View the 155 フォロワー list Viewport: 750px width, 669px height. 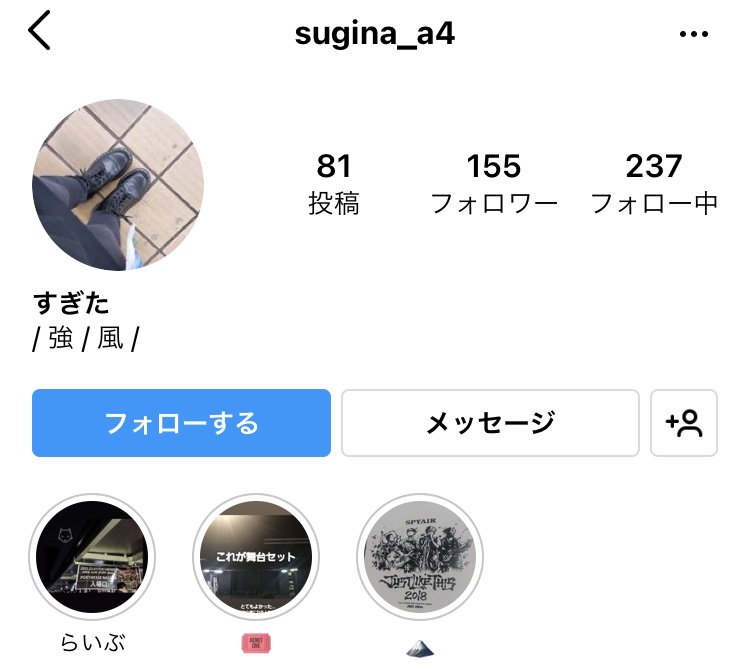(493, 184)
